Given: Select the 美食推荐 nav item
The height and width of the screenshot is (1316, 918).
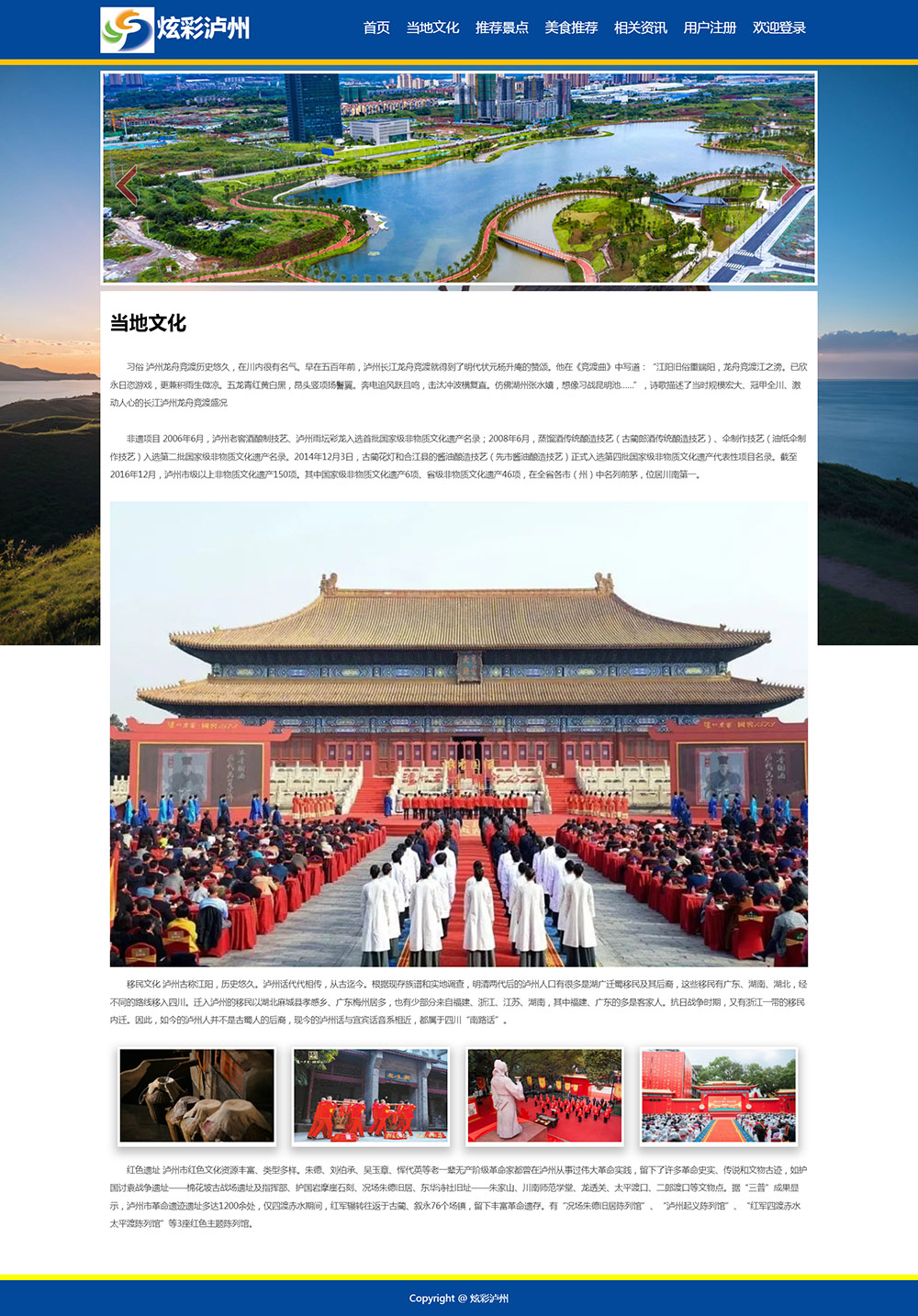Looking at the screenshot, I should pyautogui.click(x=571, y=28).
